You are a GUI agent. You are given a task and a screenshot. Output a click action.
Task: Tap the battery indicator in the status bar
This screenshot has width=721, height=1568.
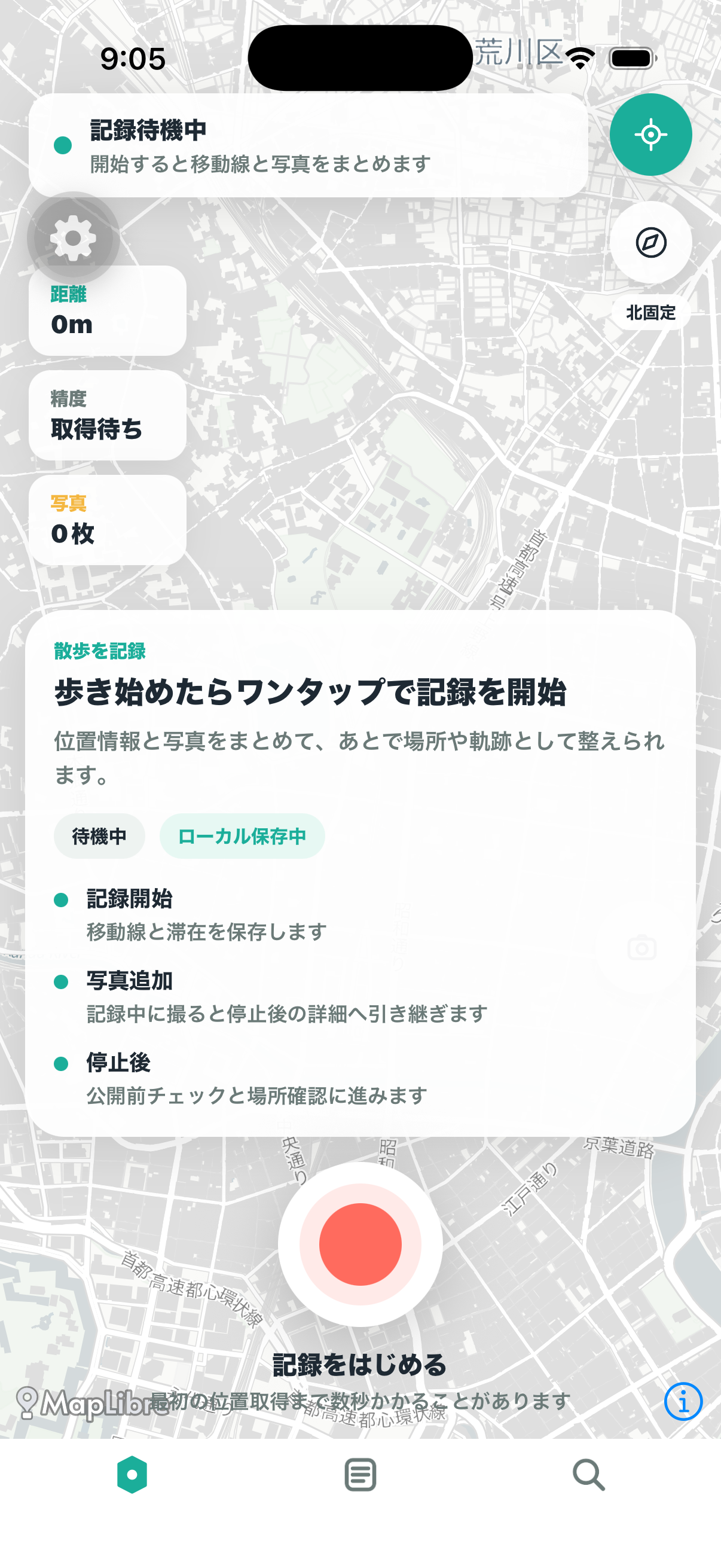(630, 57)
